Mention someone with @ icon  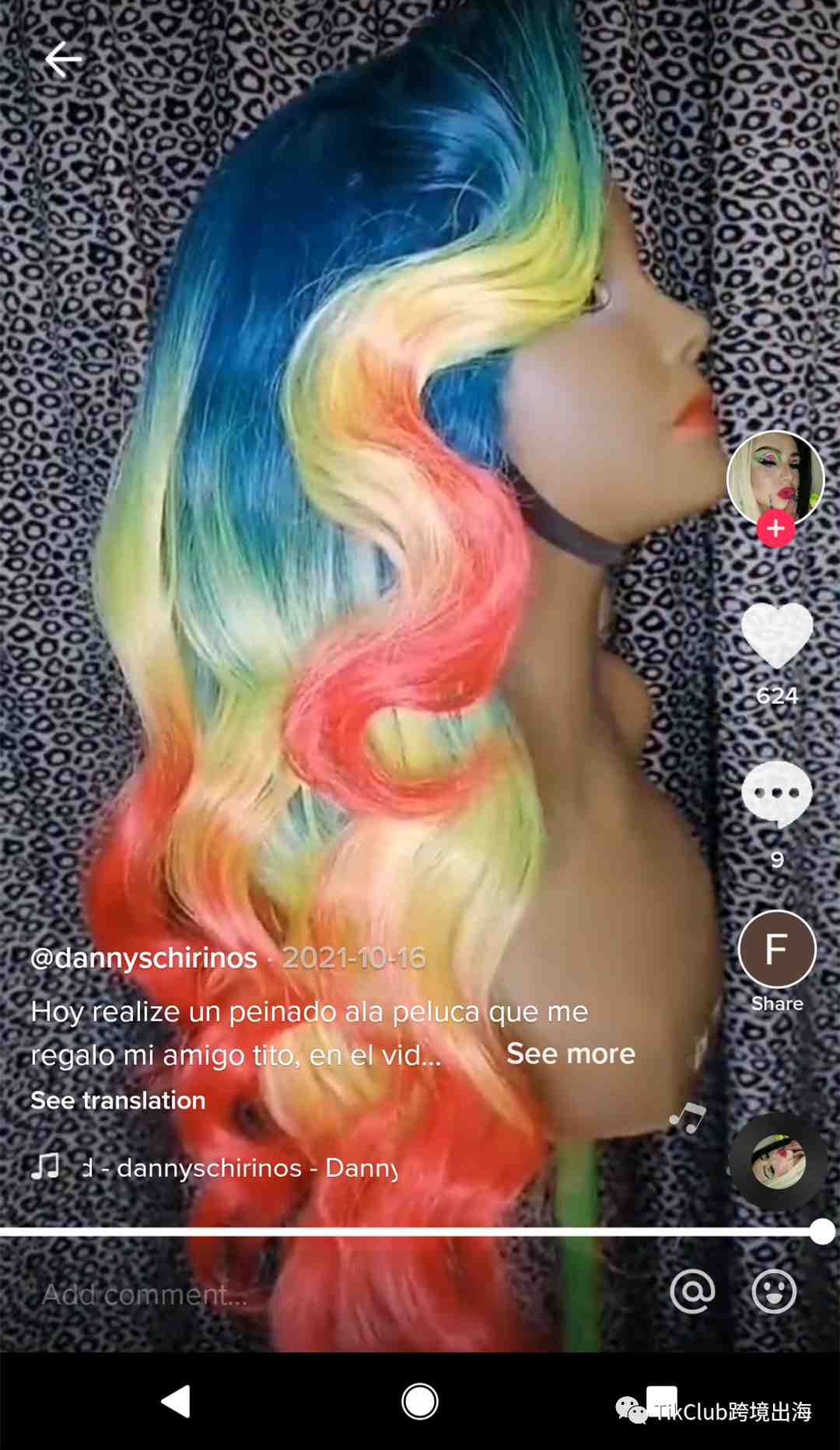(x=692, y=1291)
